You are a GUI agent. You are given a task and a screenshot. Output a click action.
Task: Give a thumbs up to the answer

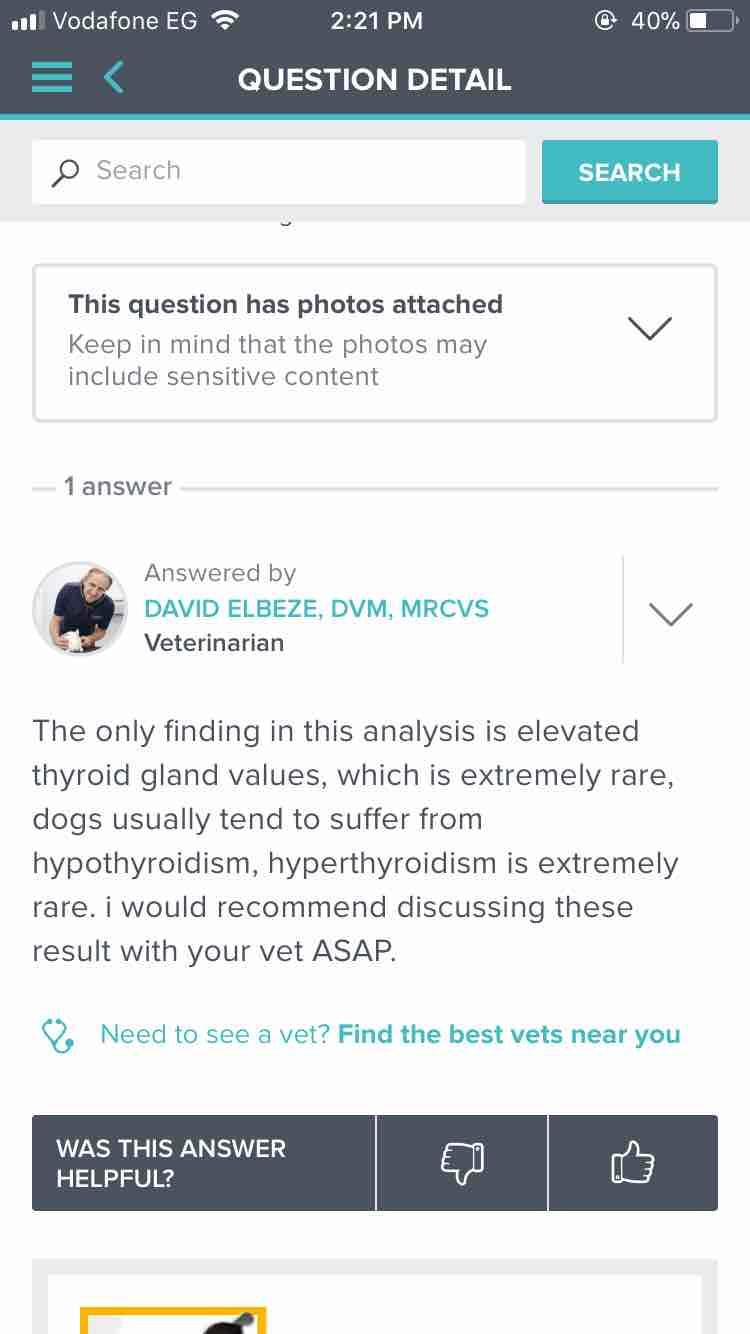(x=633, y=1163)
